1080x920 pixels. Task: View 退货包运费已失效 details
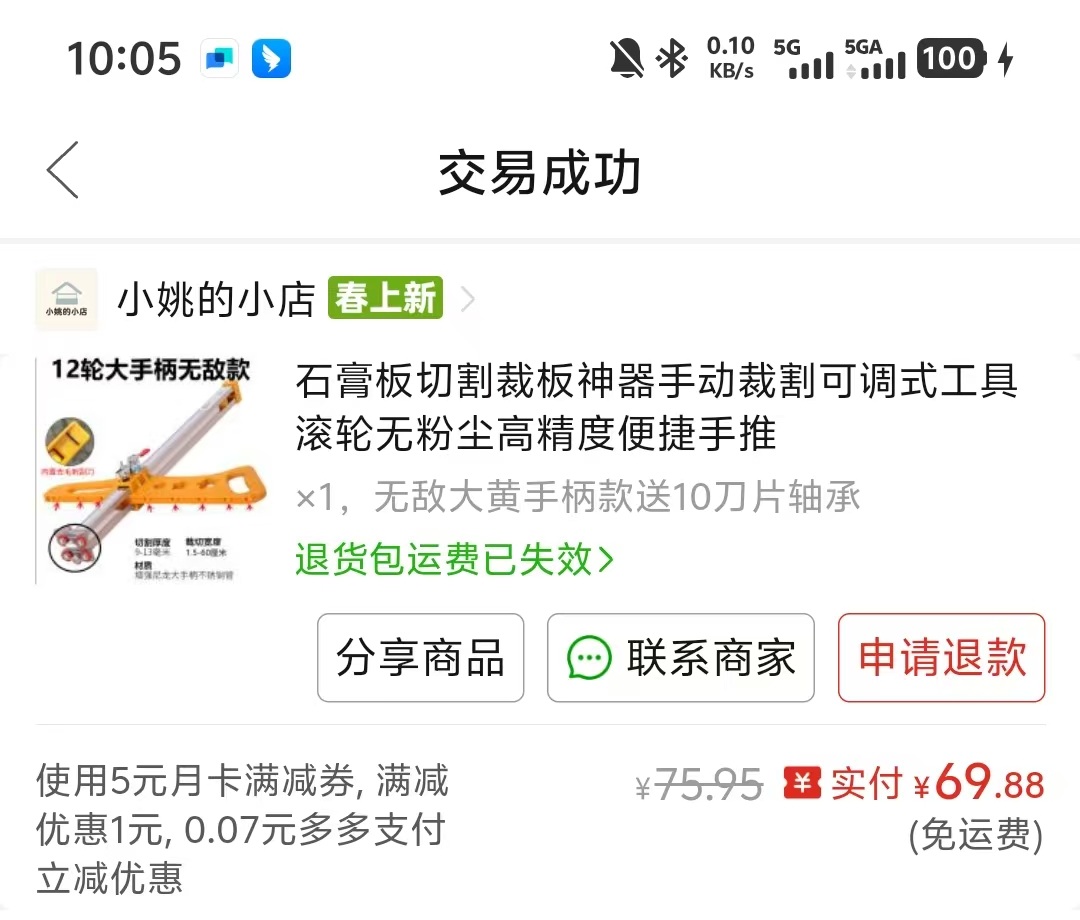click(454, 560)
